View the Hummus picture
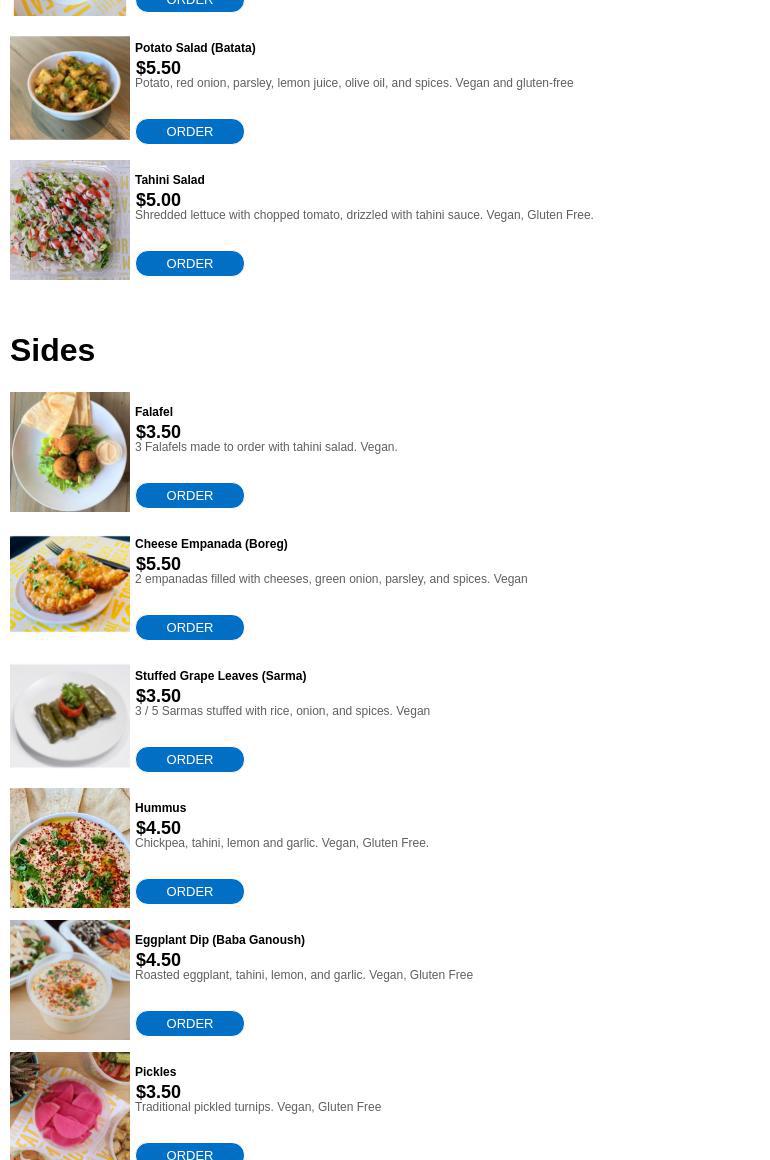 click(70, 848)
